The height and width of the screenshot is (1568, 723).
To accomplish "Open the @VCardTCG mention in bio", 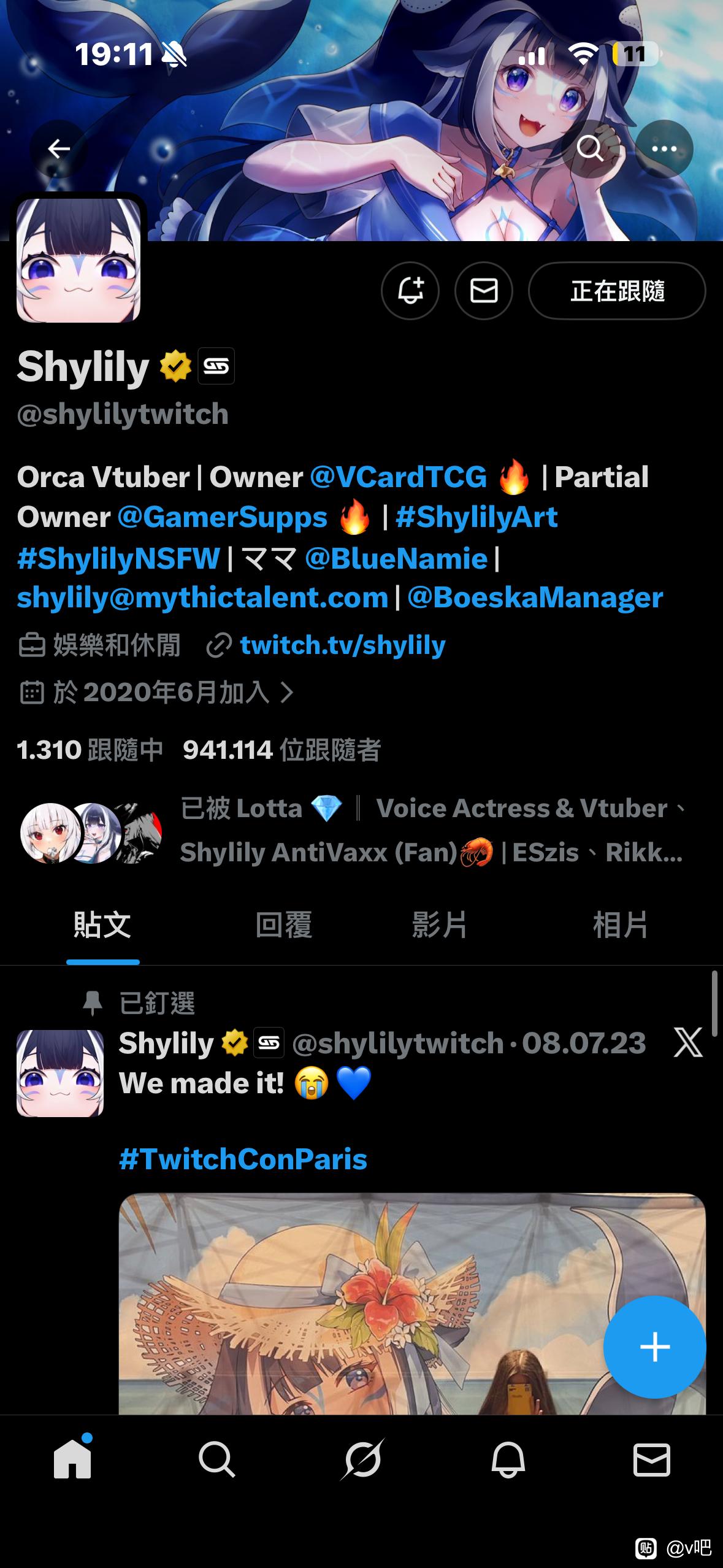I will pyautogui.click(x=399, y=477).
